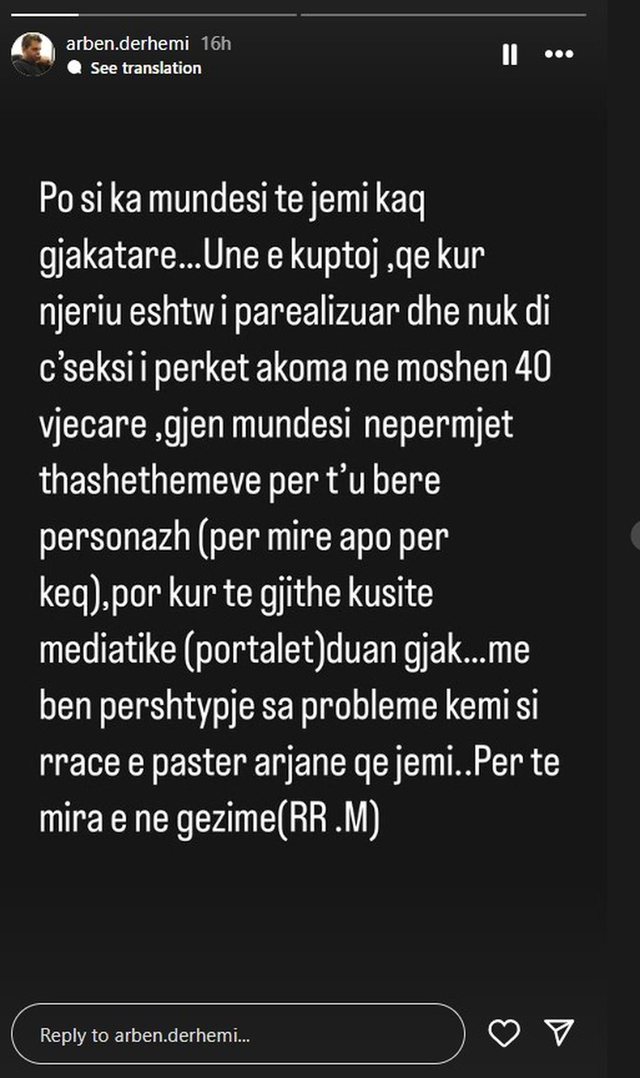Tap the arben.derhemi username
Viewport: 640px width, 1078px height.
click(x=127, y=44)
